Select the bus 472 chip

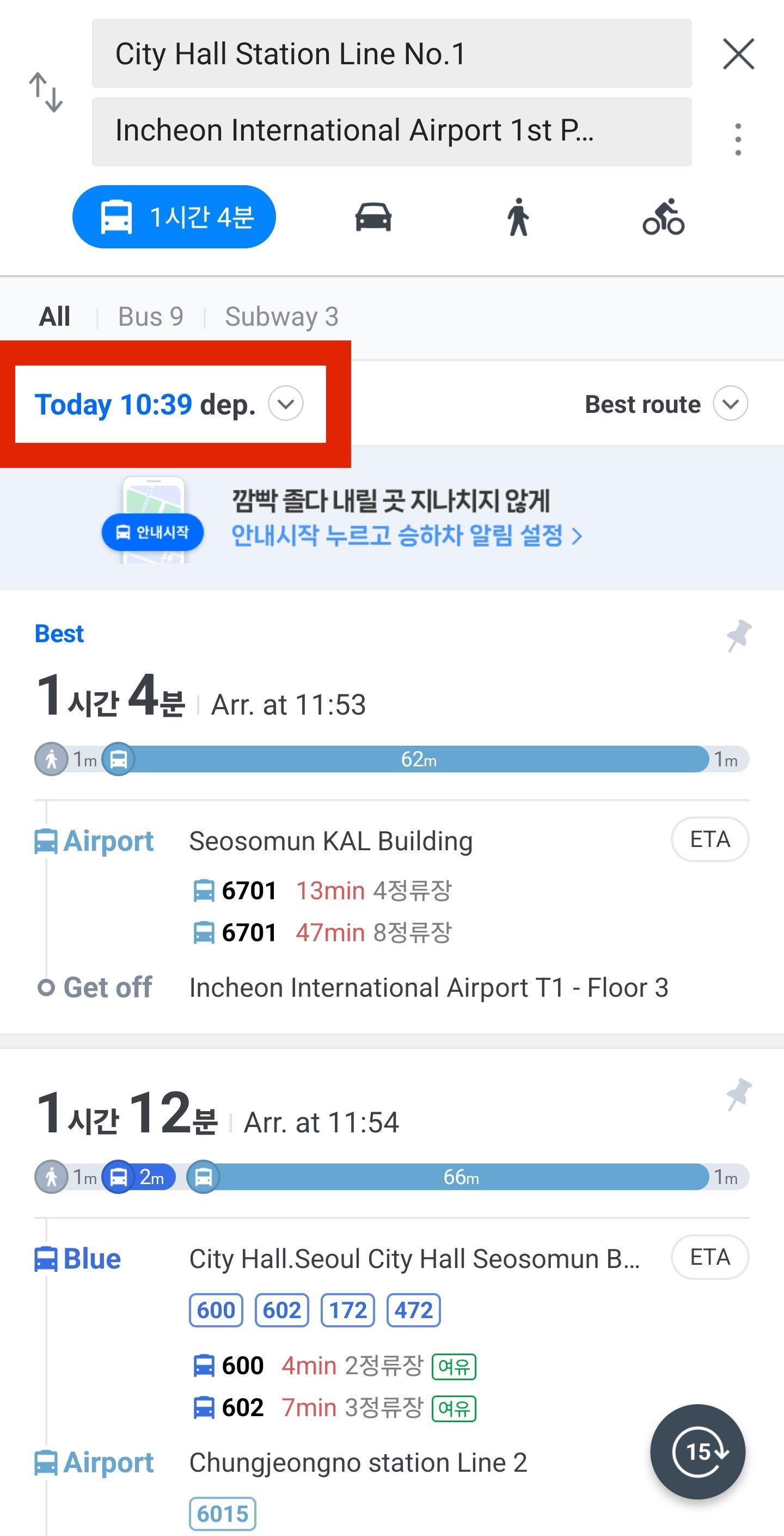click(413, 1309)
